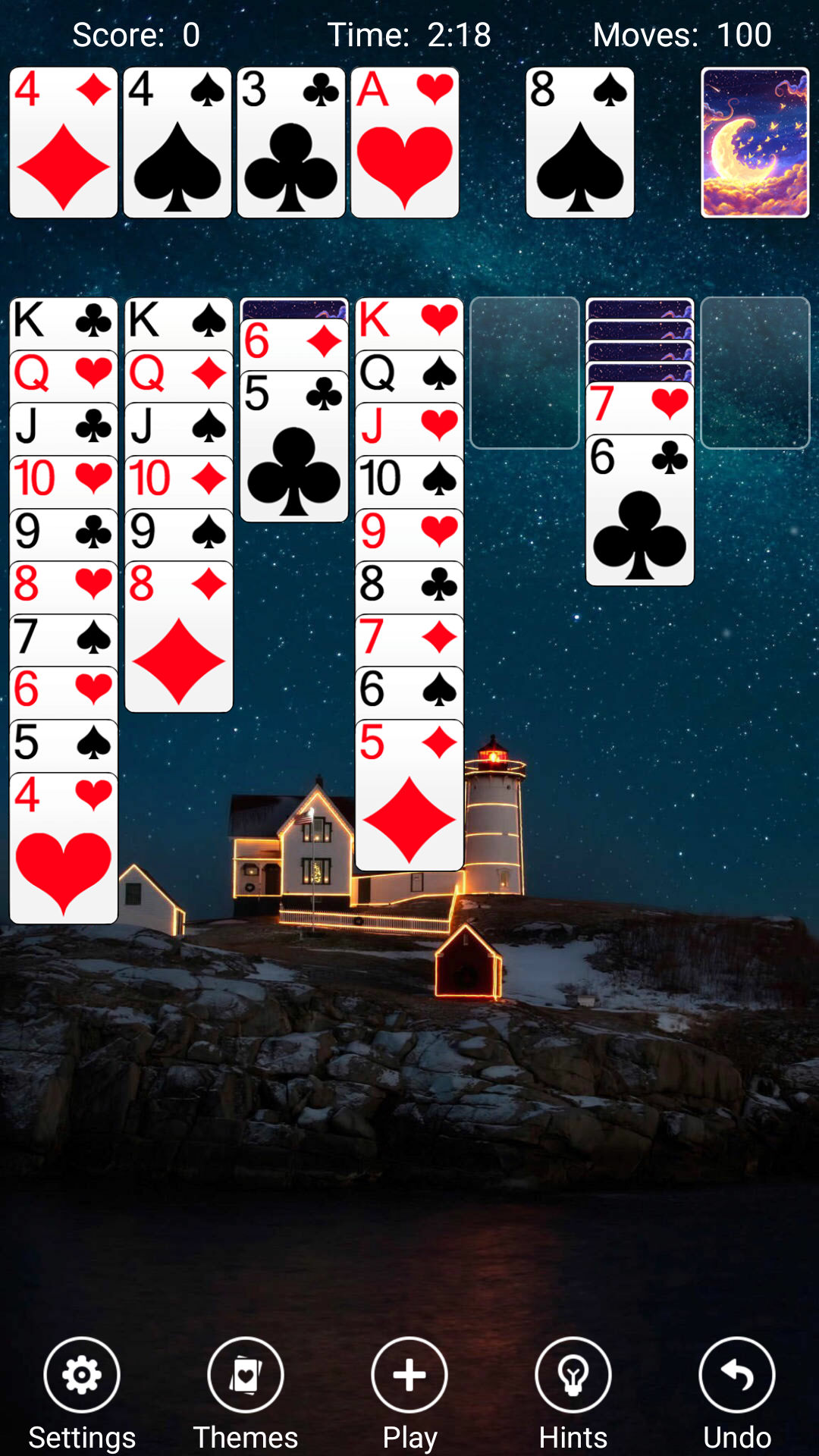
Task: Request a hint using the lightbulb icon
Action: (x=573, y=1375)
